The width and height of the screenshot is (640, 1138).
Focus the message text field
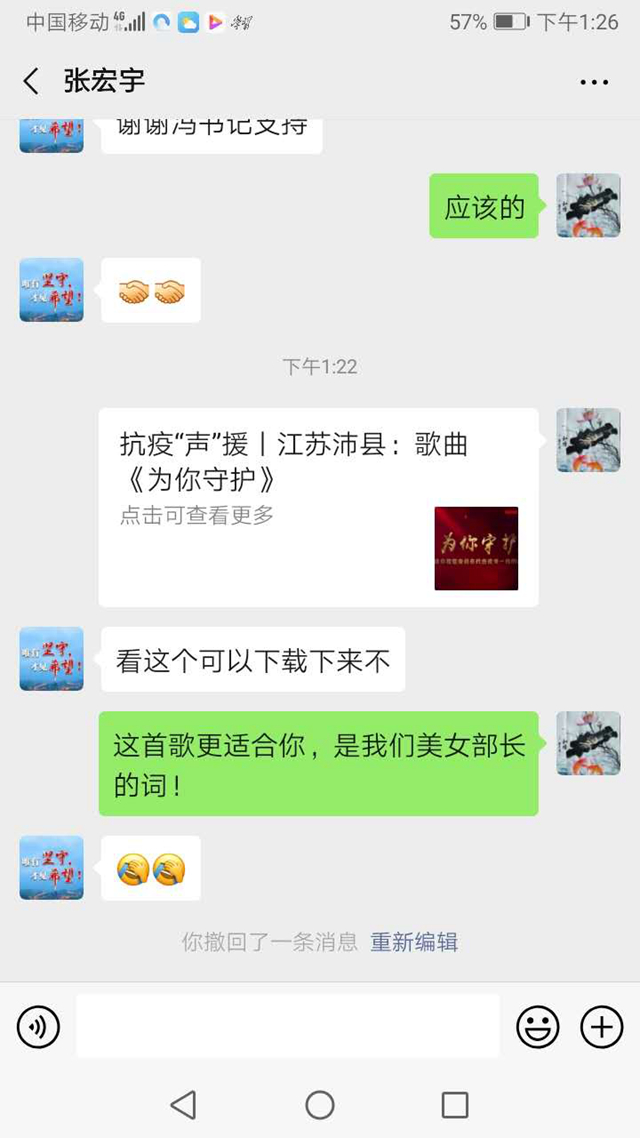click(x=287, y=1026)
